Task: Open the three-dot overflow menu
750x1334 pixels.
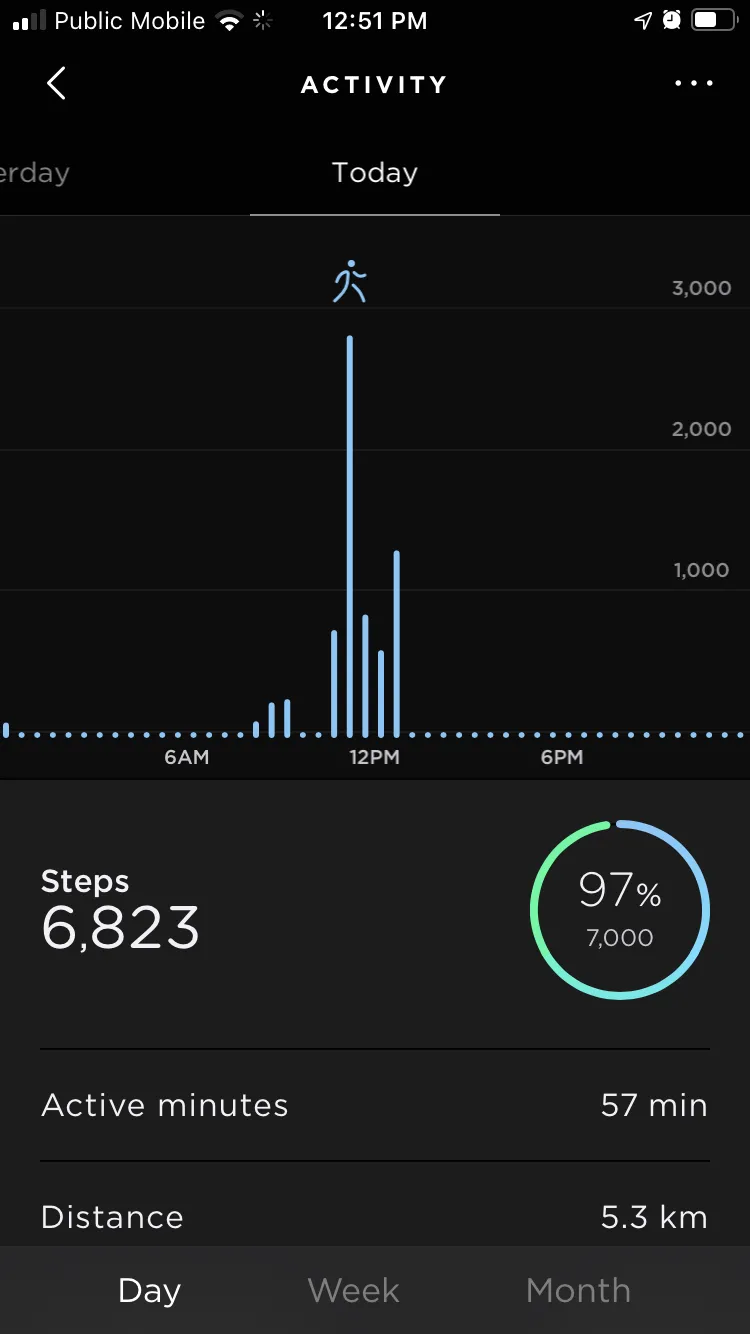Action: 694,84
